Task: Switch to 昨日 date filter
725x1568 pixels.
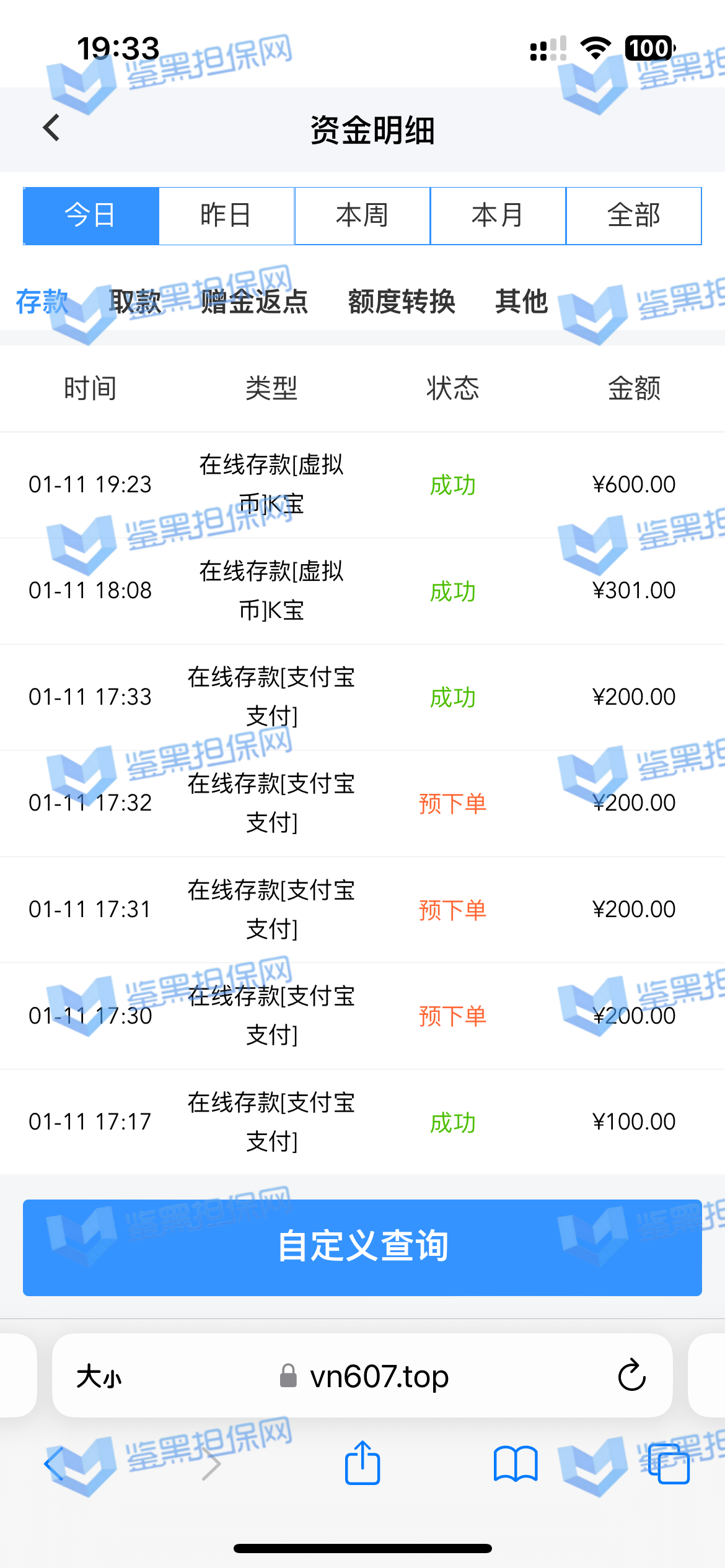Action: [x=226, y=216]
